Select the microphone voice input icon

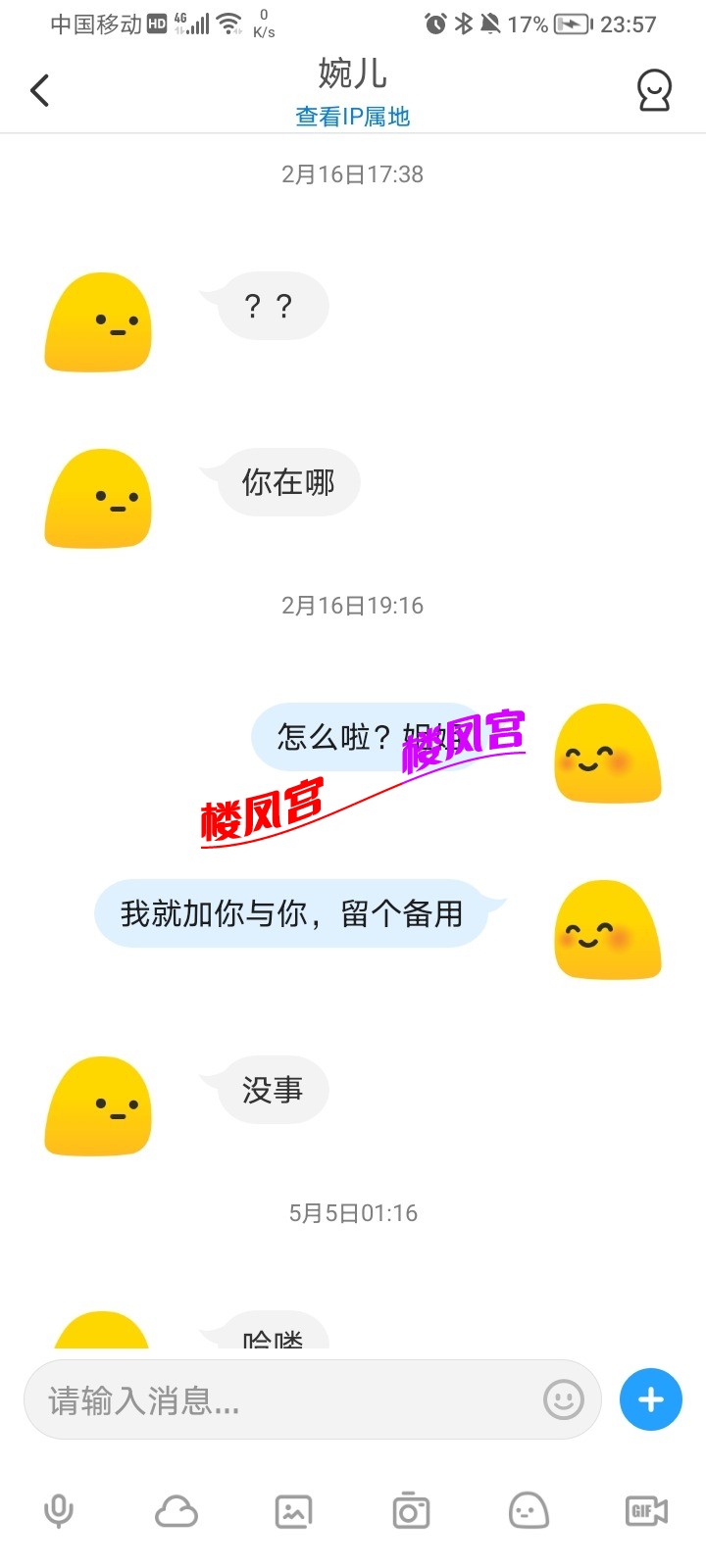59,1510
